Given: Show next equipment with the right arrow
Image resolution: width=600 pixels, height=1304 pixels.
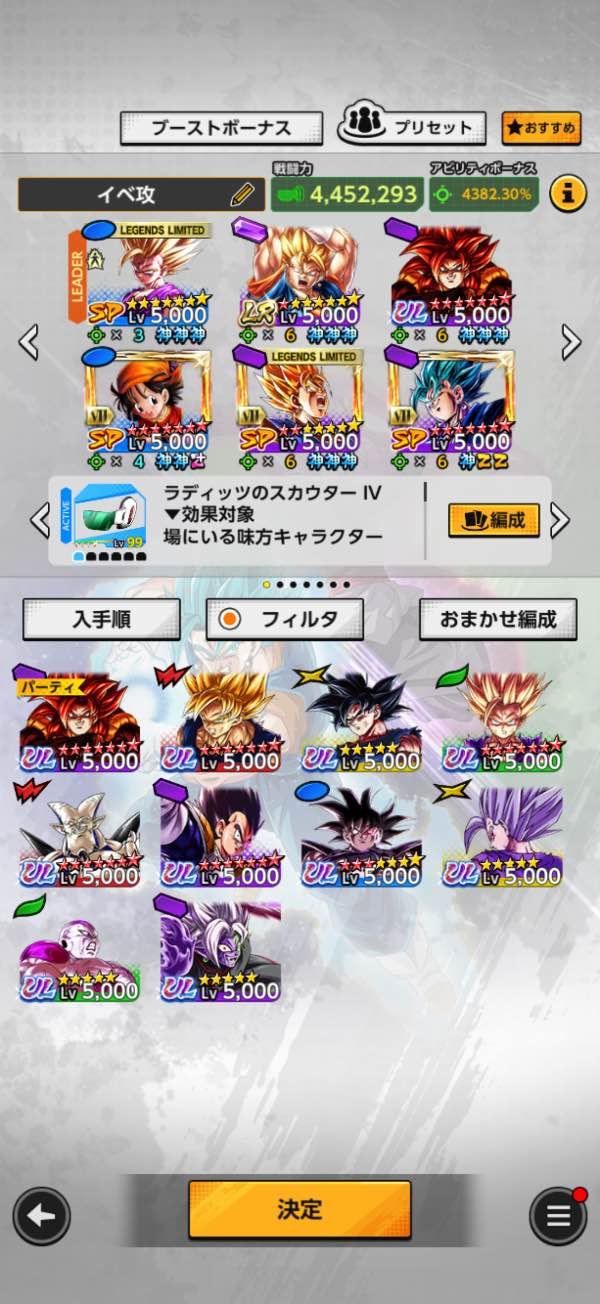Looking at the screenshot, I should pos(560,520).
